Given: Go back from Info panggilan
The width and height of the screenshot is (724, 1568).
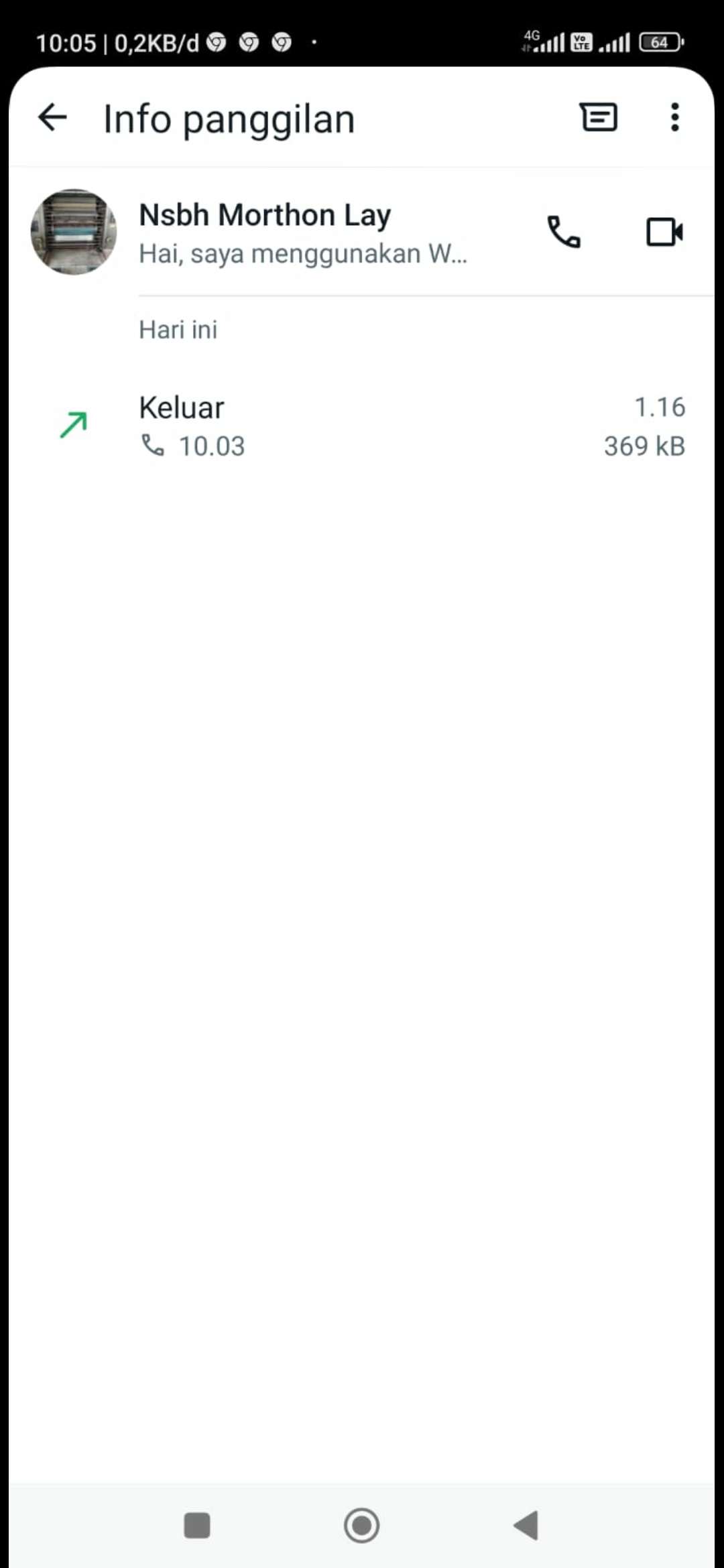Looking at the screenshot, I should 52,118.
